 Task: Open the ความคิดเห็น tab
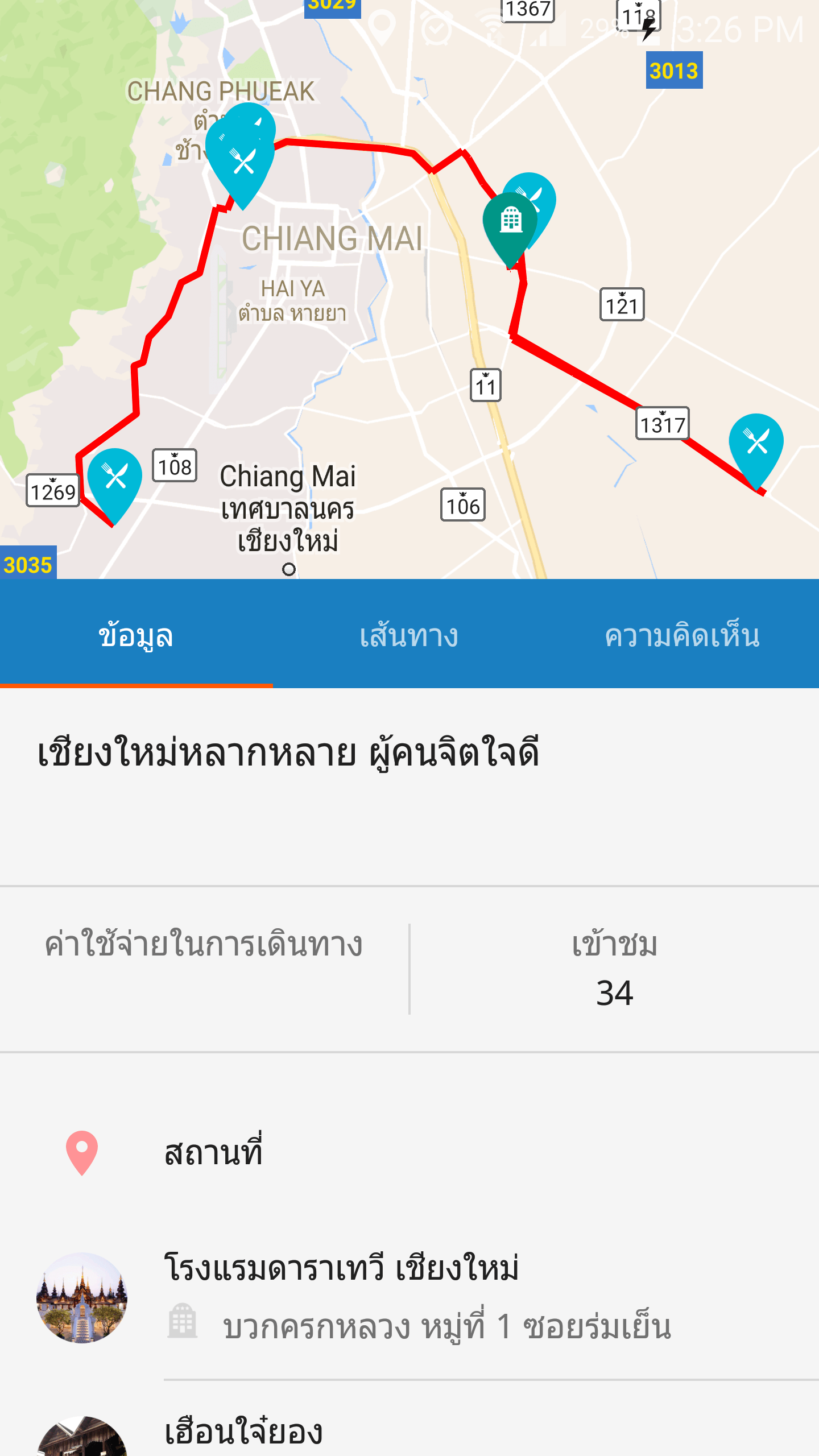pos(682,635)
